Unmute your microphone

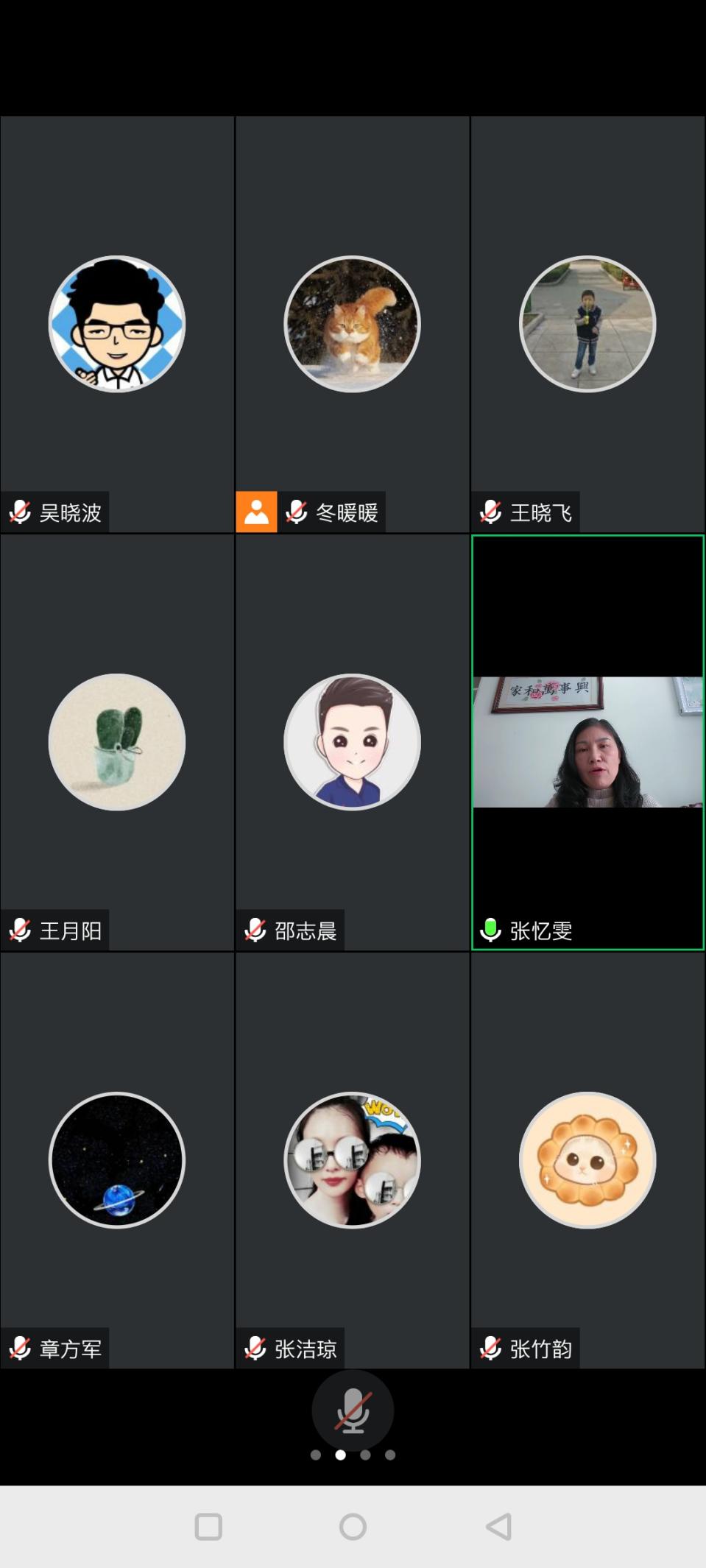click(x=353, y=1410)
